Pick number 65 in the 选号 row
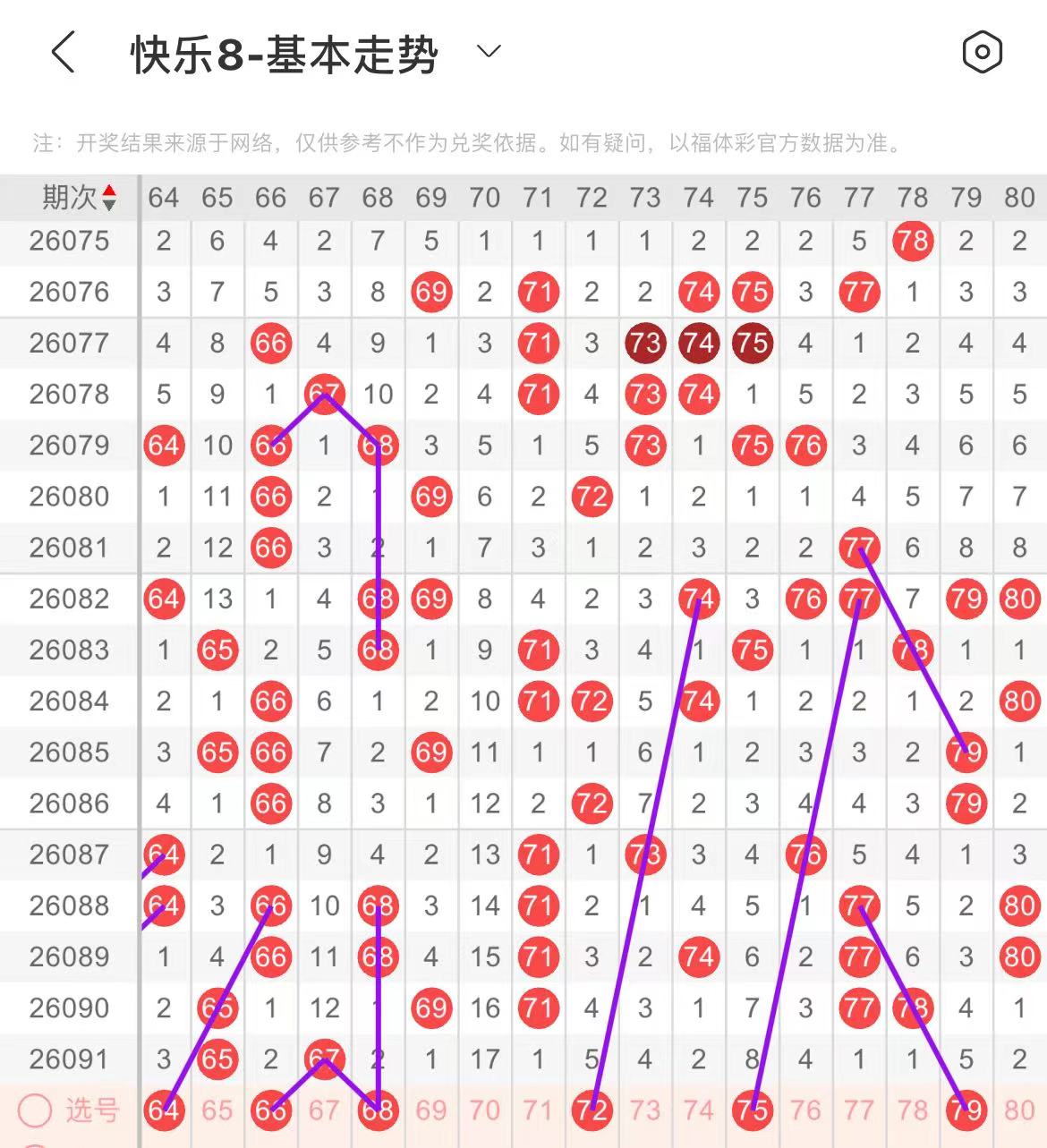This screenshot has width=1047, height=1148. 217,1110
